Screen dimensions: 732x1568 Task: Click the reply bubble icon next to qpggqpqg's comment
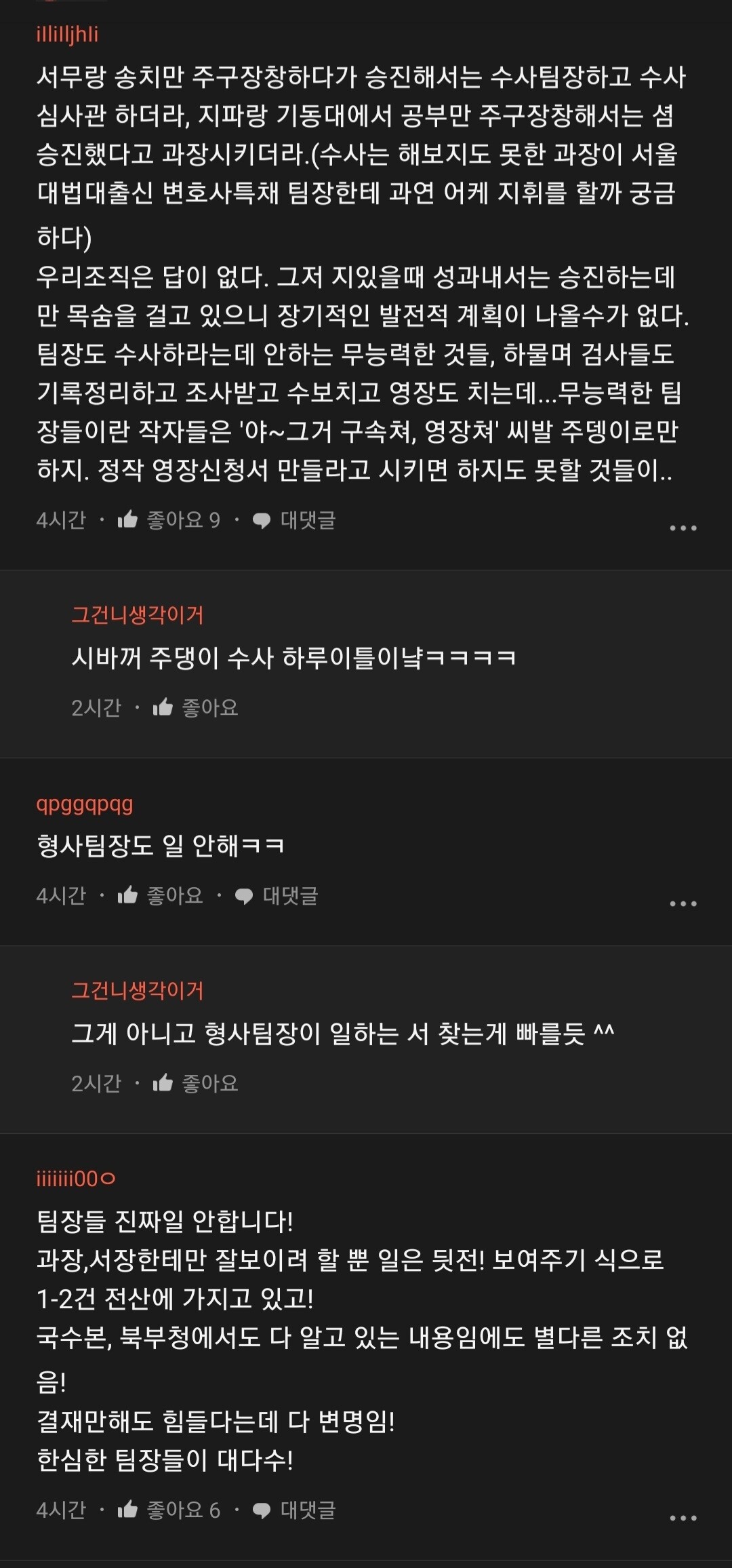243,895
